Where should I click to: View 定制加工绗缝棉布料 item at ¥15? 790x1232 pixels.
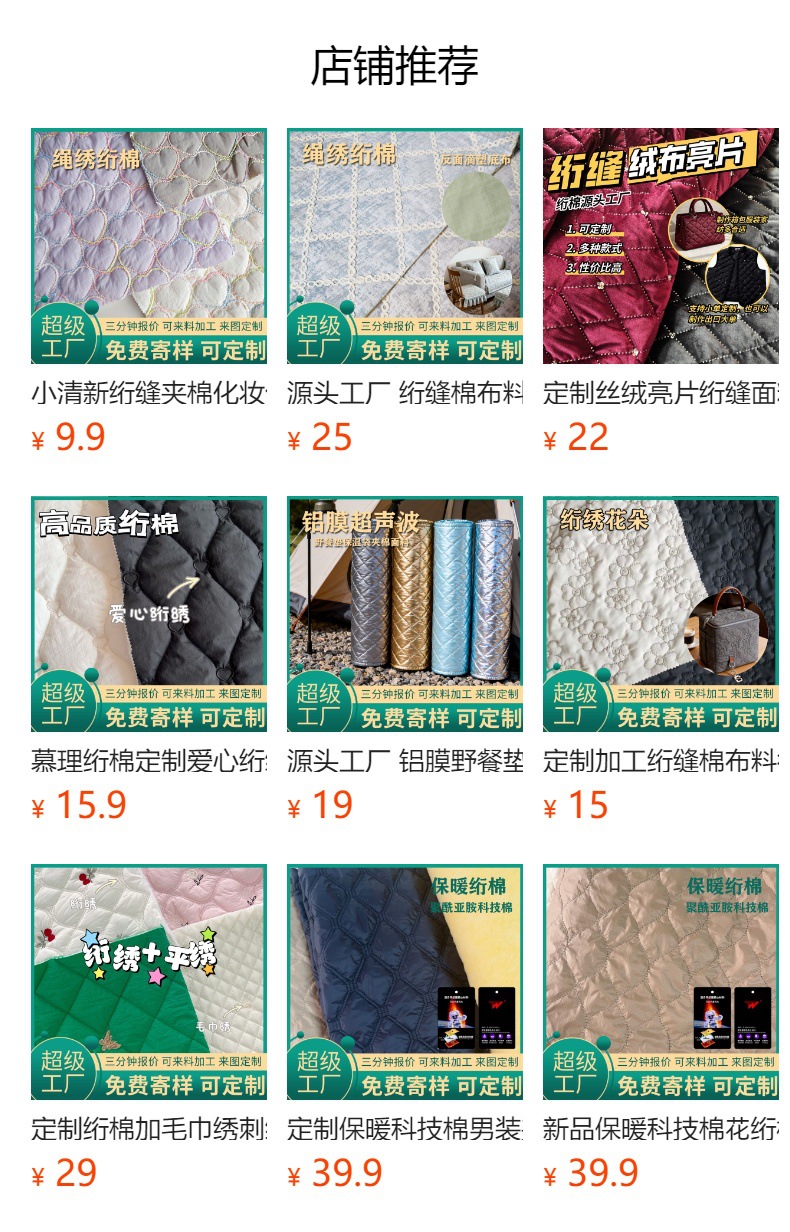tap(660, 614)
